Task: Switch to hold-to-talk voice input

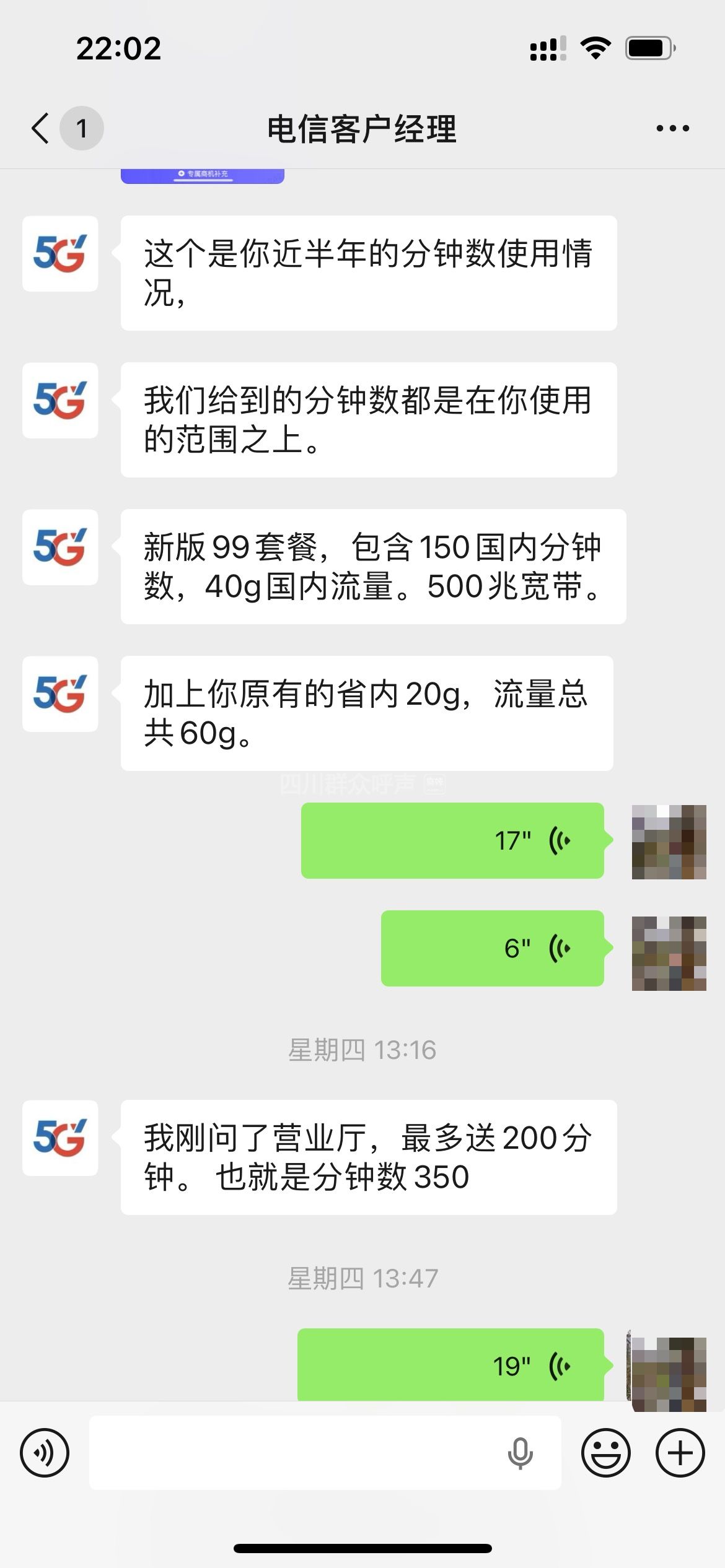Action: click(x=45, y=1453)
